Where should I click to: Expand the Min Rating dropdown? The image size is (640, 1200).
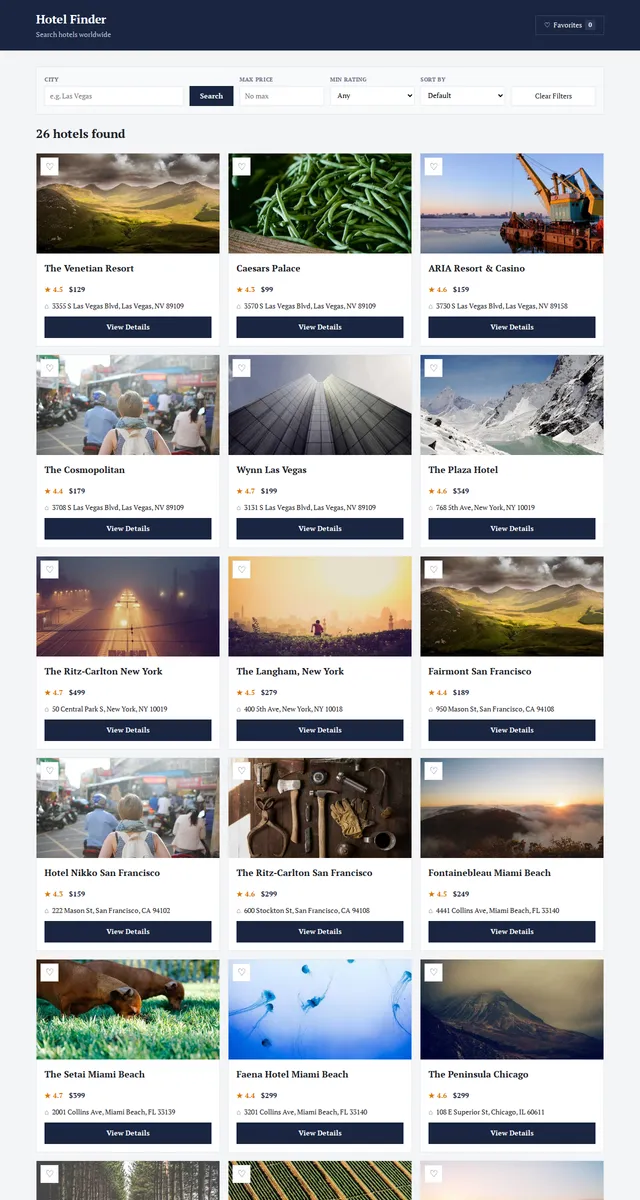372,96
